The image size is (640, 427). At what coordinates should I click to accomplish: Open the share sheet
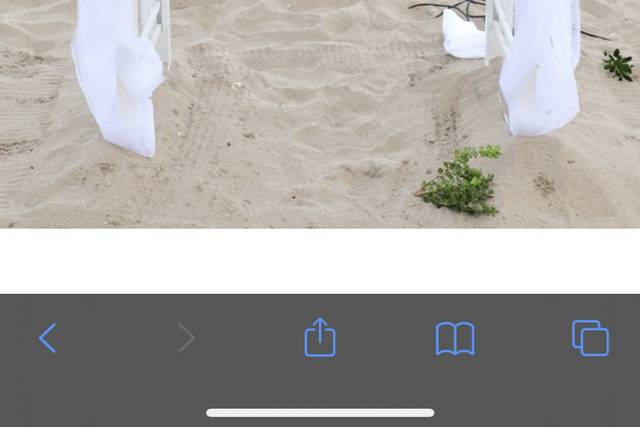click(320, 338)
